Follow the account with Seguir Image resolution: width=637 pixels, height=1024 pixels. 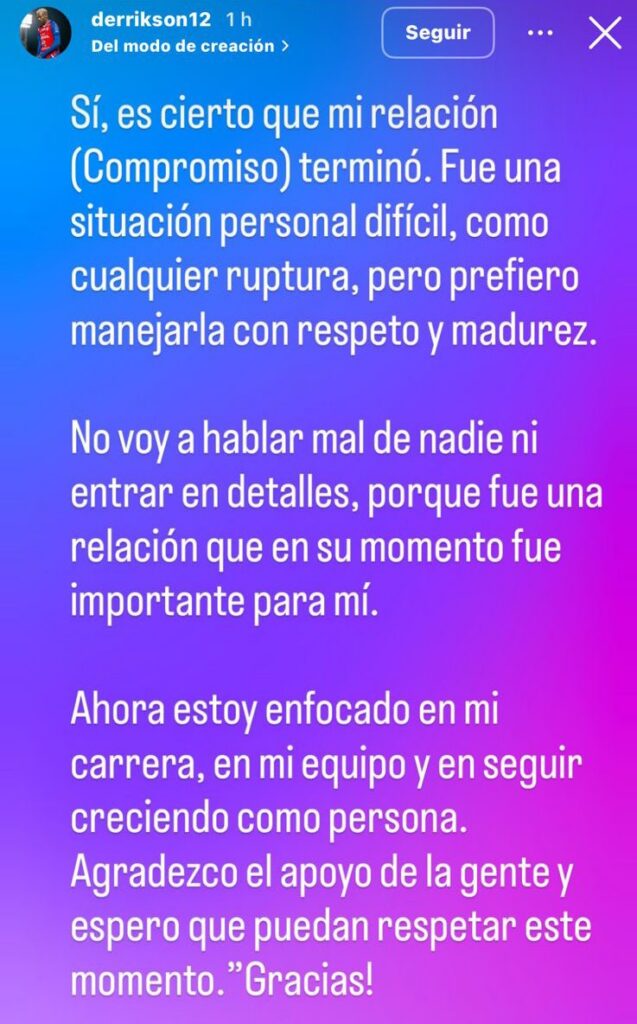[437, 33]
